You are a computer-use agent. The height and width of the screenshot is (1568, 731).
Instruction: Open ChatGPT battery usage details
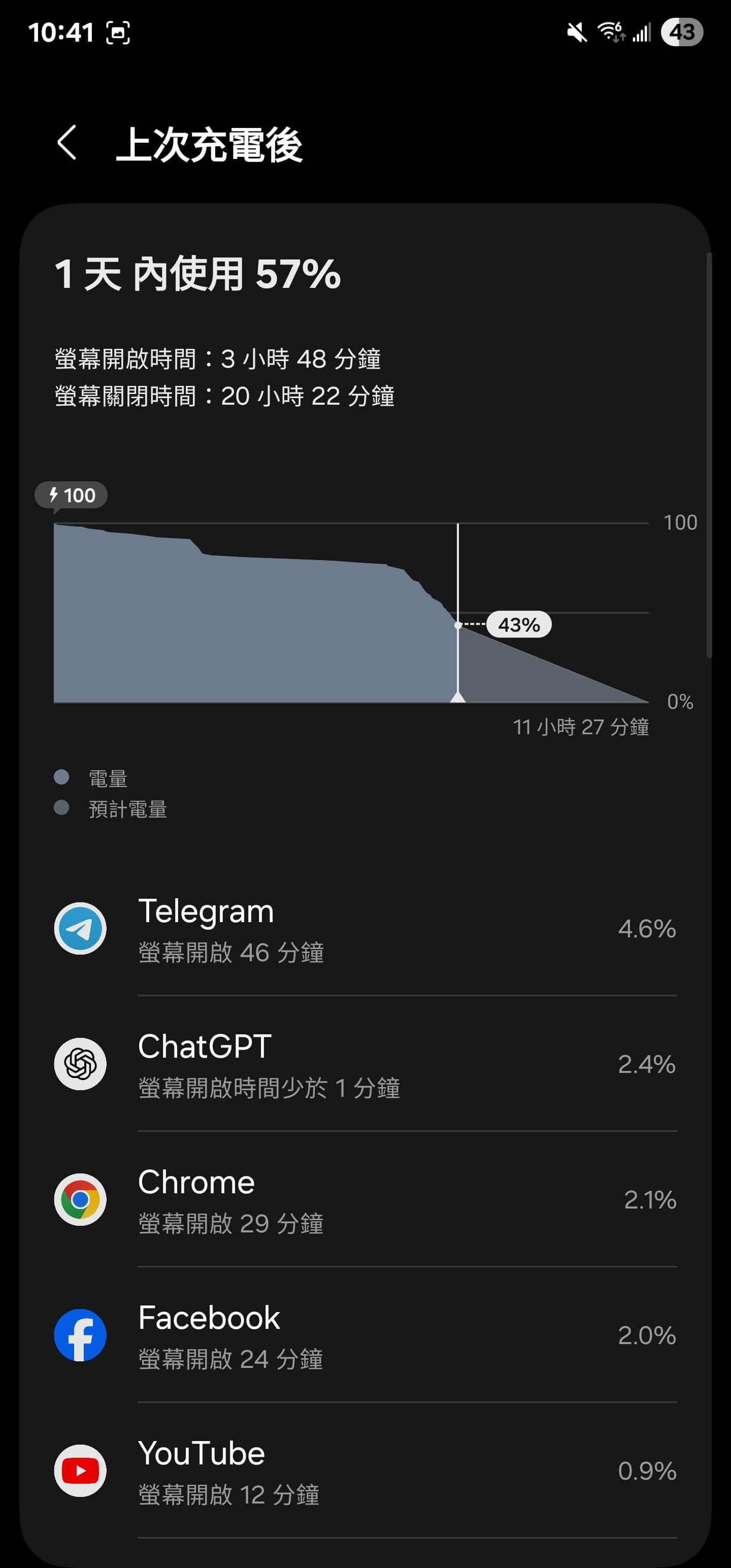(365, 1064)
